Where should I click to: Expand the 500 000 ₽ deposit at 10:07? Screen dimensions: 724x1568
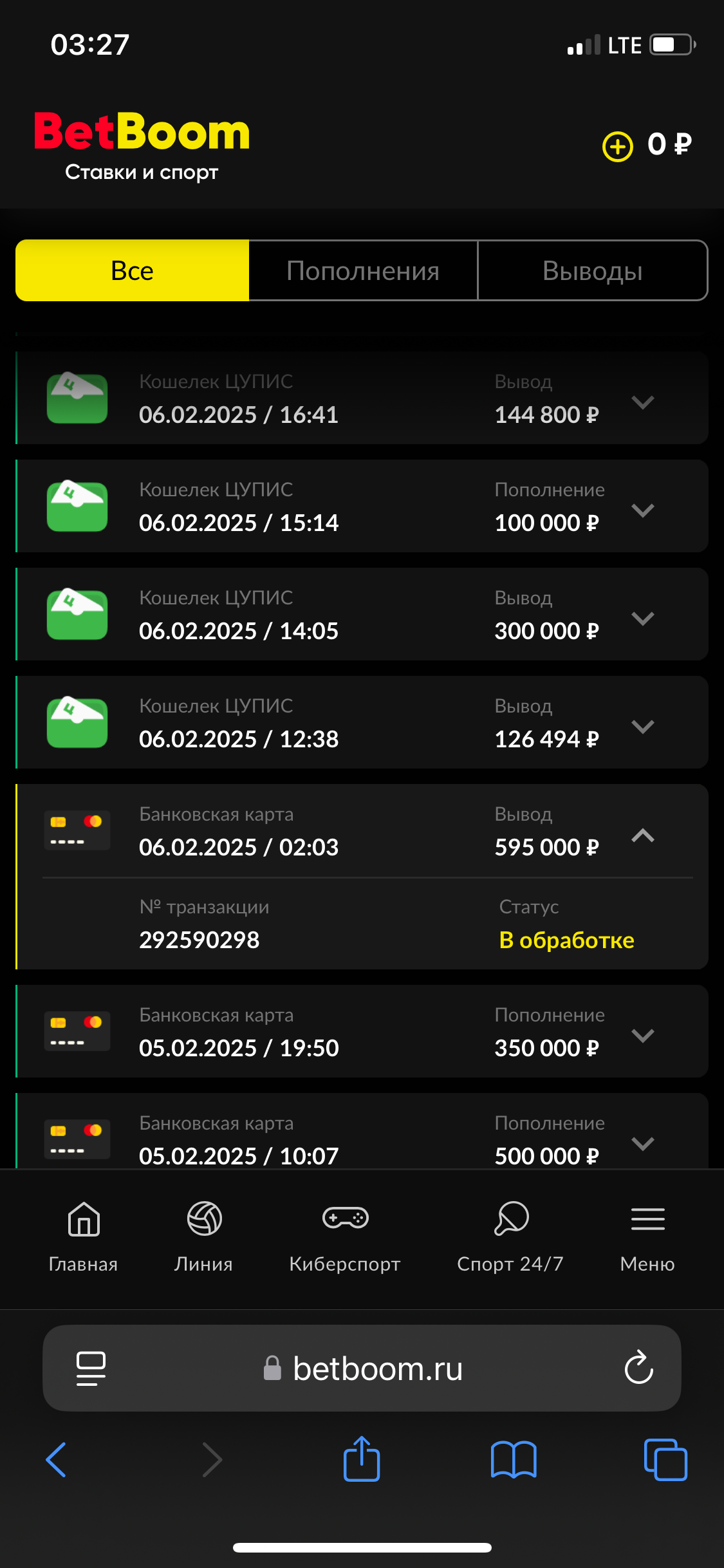tap(642, 1143)
